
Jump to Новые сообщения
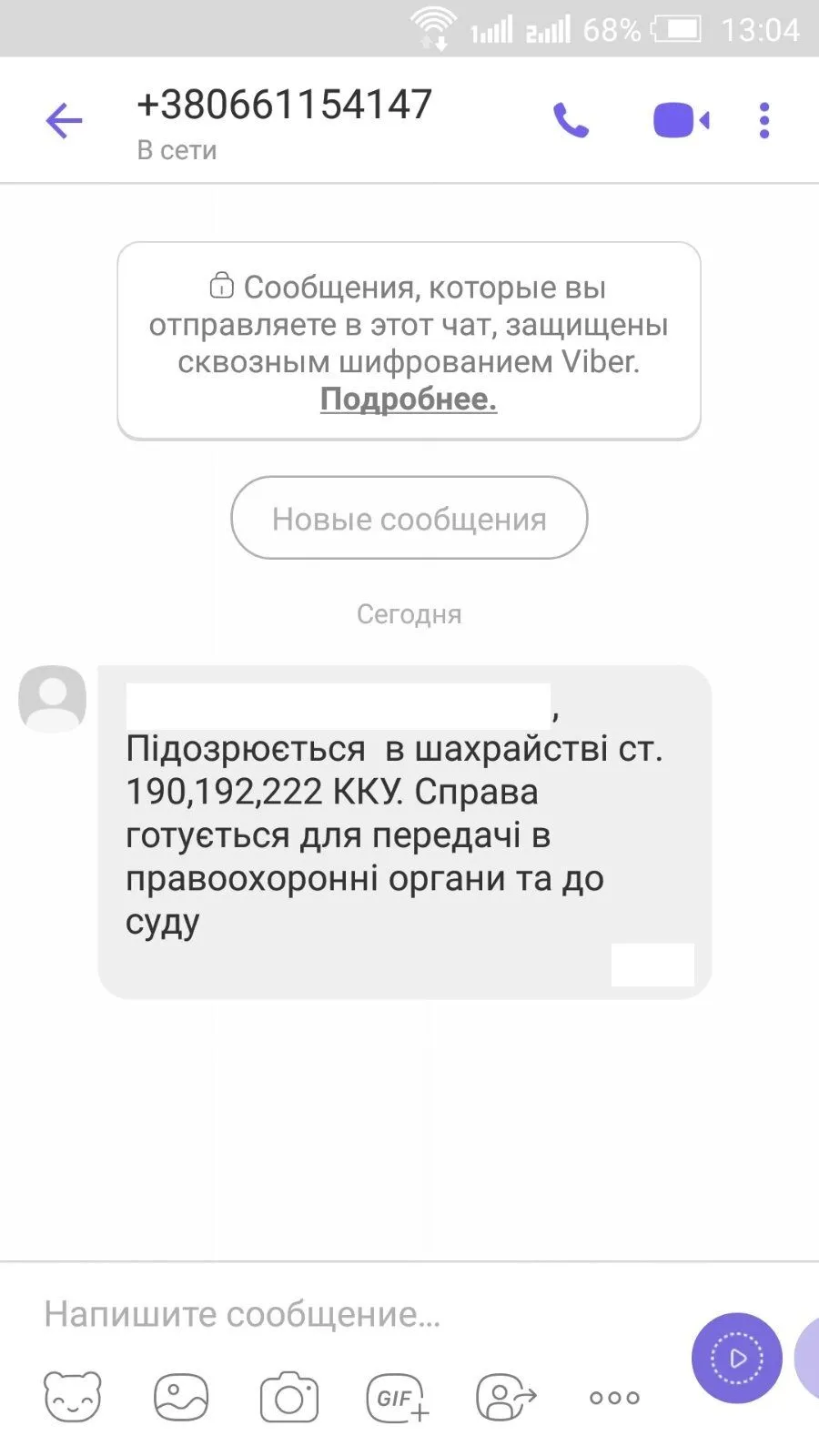[x=409, y=519]
